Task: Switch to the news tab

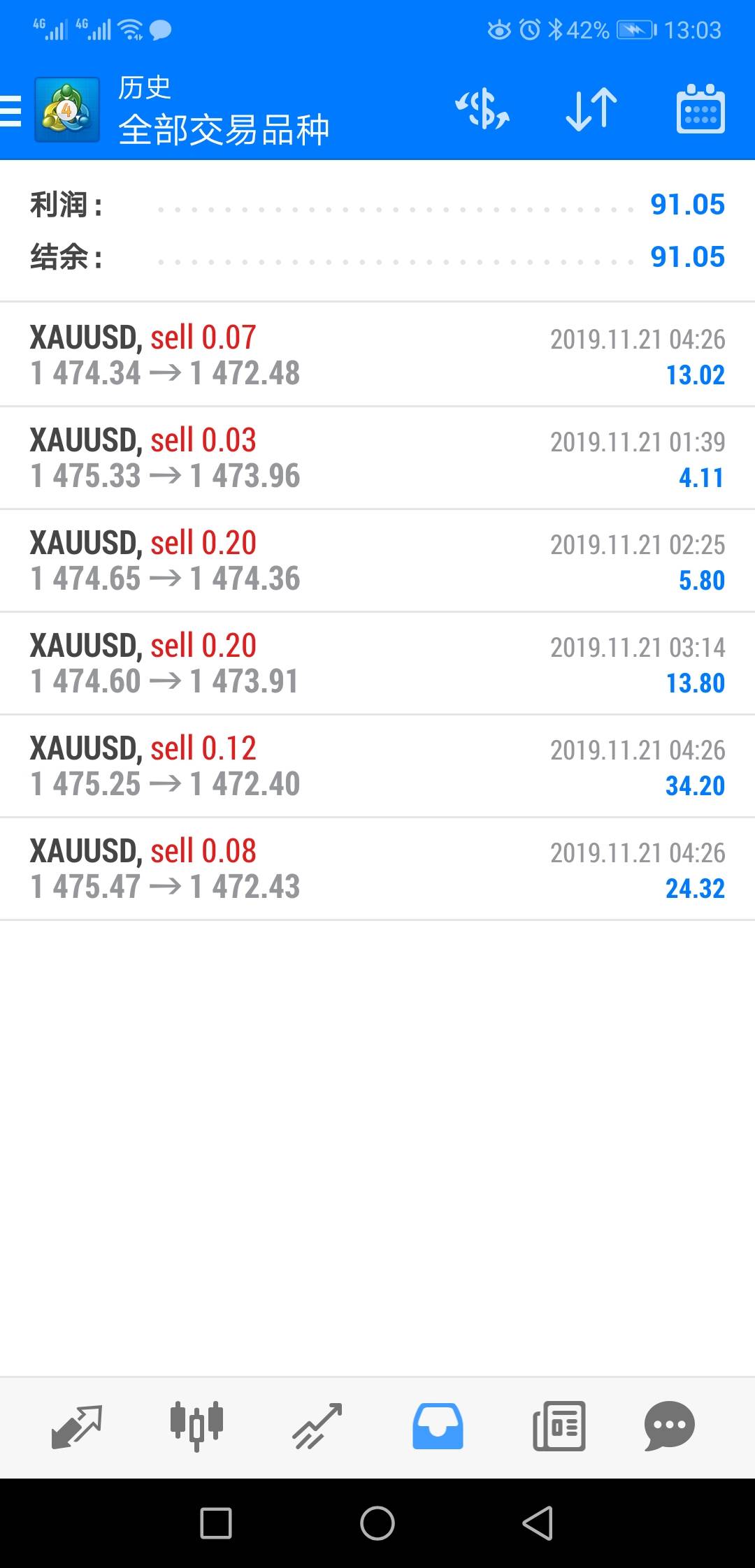Action: click(559, 1426)
